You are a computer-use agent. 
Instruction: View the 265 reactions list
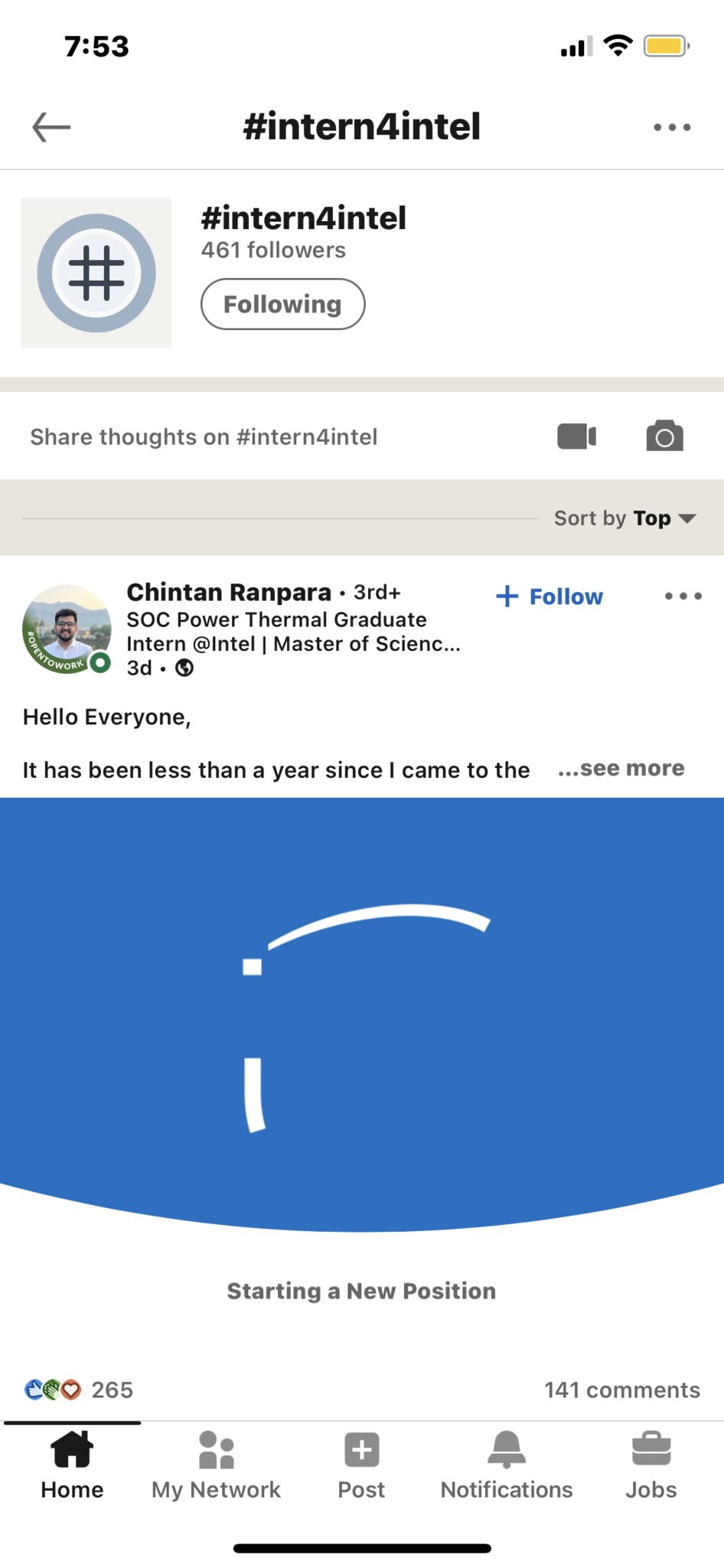[80, 1390]
